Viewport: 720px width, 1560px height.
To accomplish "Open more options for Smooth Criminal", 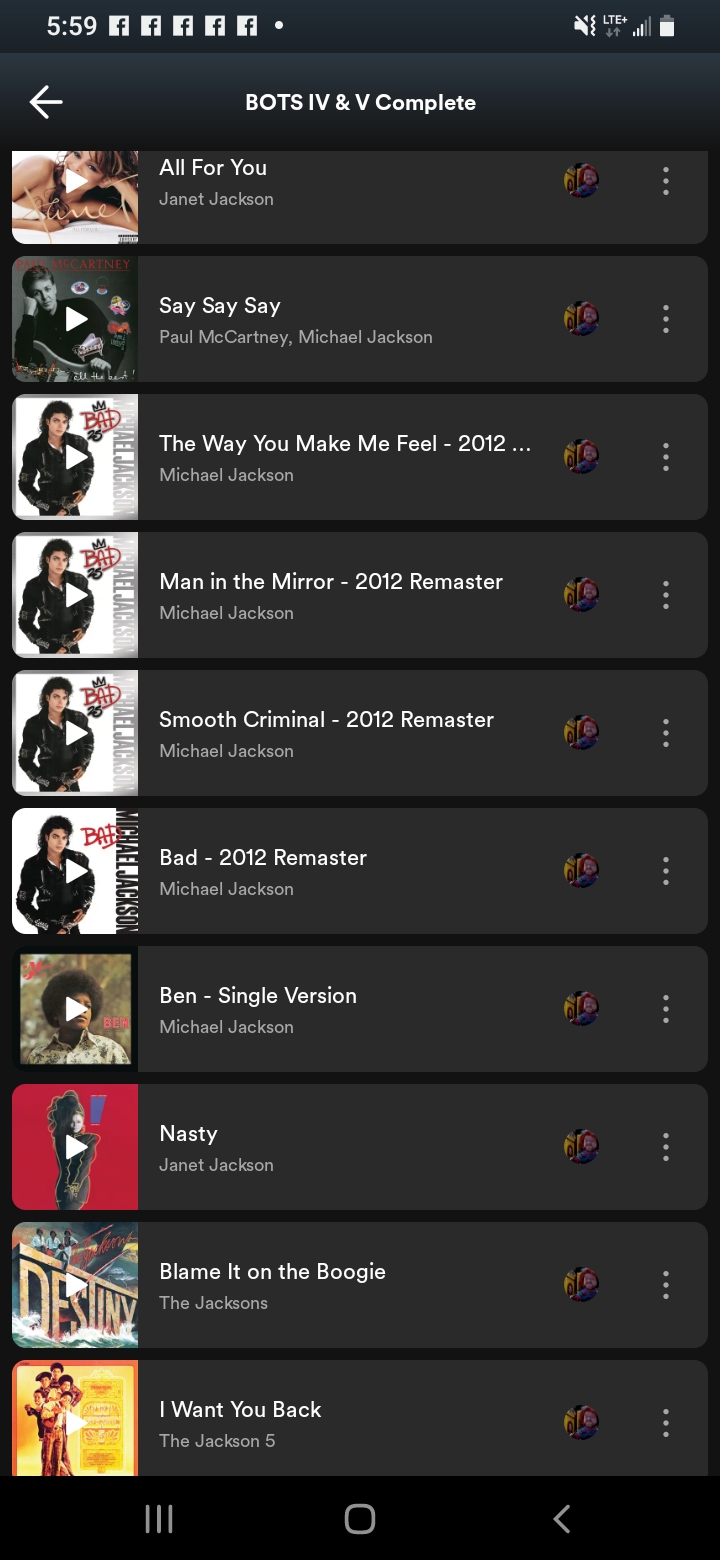I will click(x=665, y=733).
